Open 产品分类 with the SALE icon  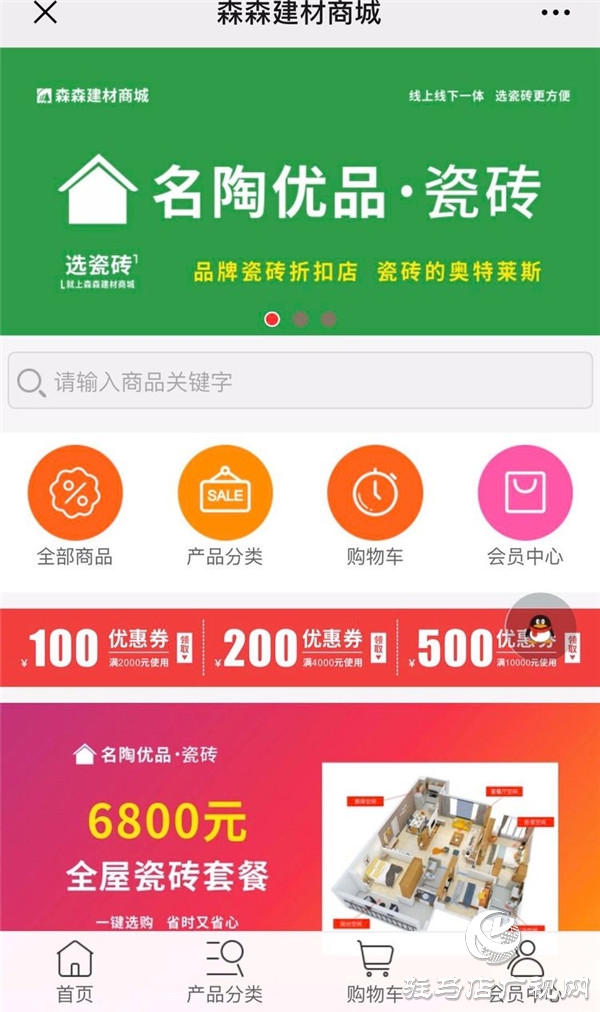(225, 505)
